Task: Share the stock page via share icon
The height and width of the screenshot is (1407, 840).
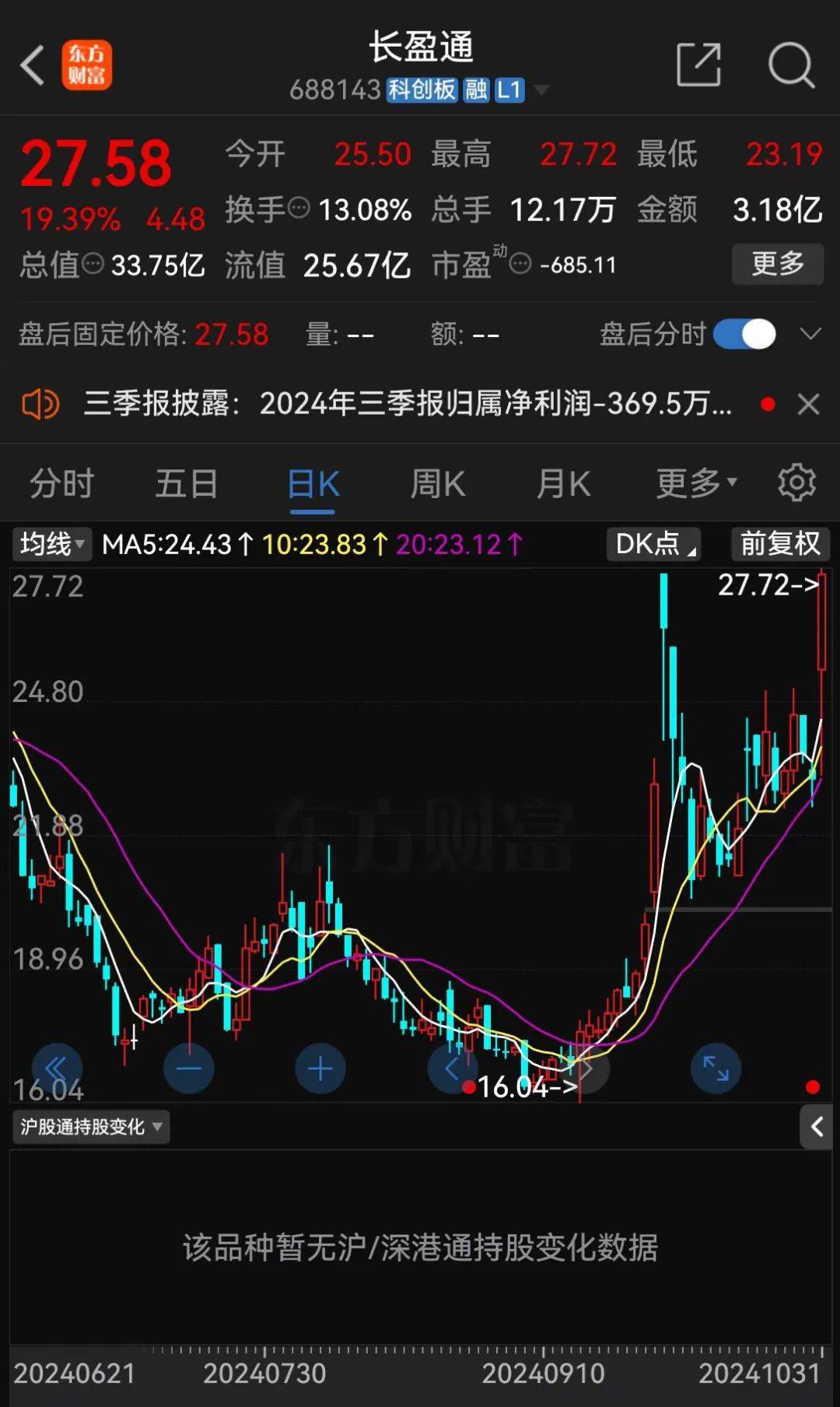Action: pyautogui.click(x=698, y=65)
